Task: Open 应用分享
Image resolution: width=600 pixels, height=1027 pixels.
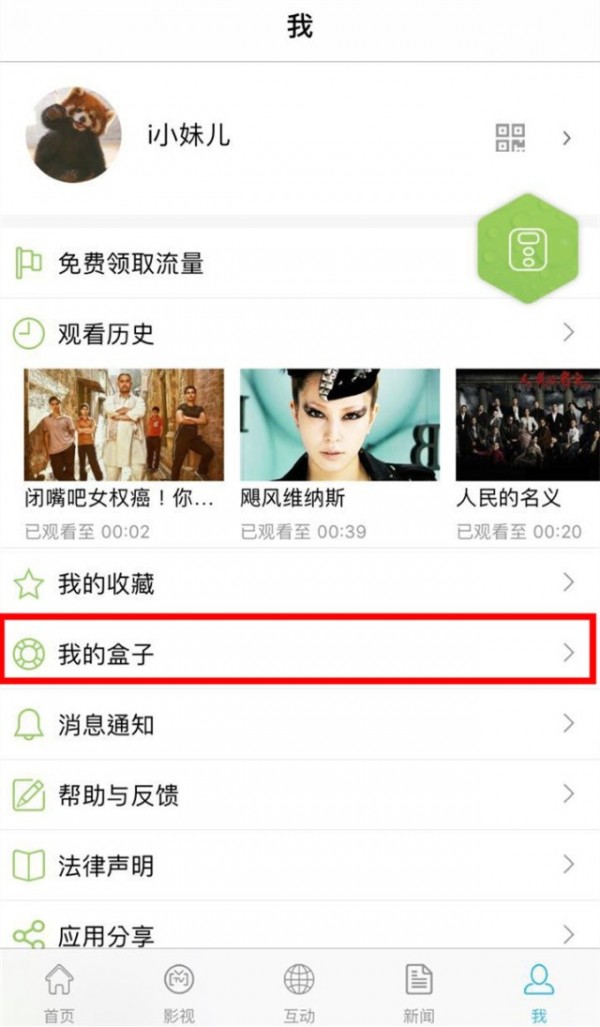Action: coord(300,935)
